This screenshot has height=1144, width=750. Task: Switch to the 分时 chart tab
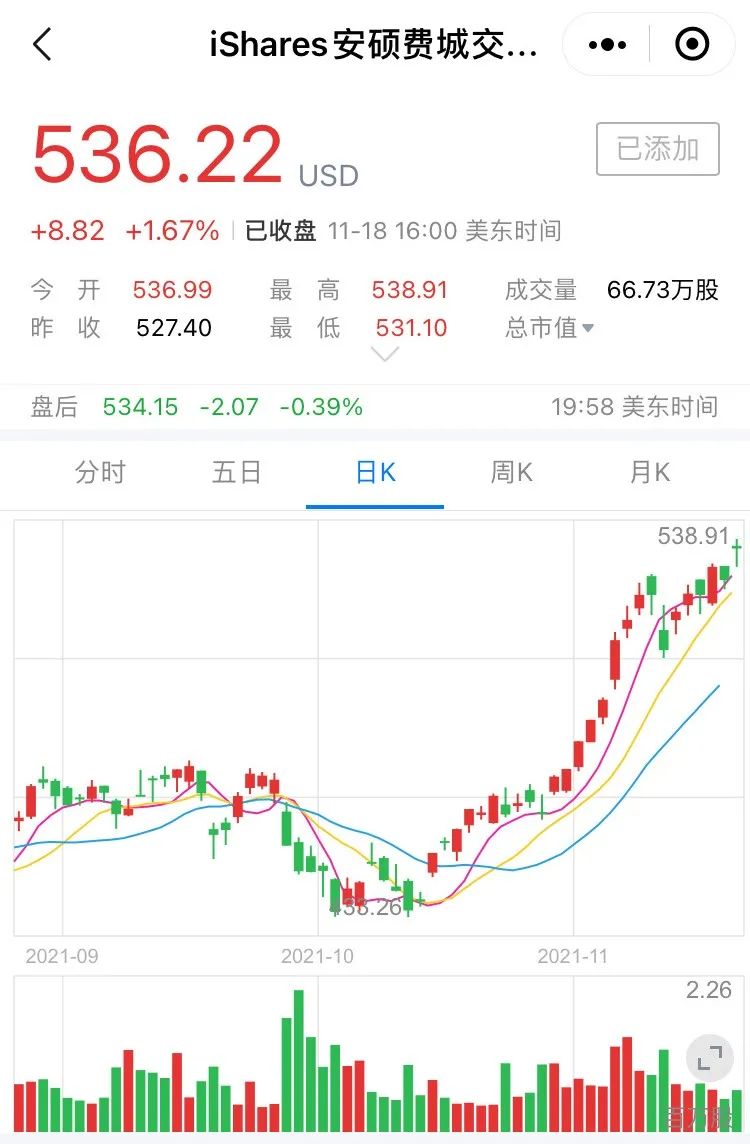tap(100, 472)
